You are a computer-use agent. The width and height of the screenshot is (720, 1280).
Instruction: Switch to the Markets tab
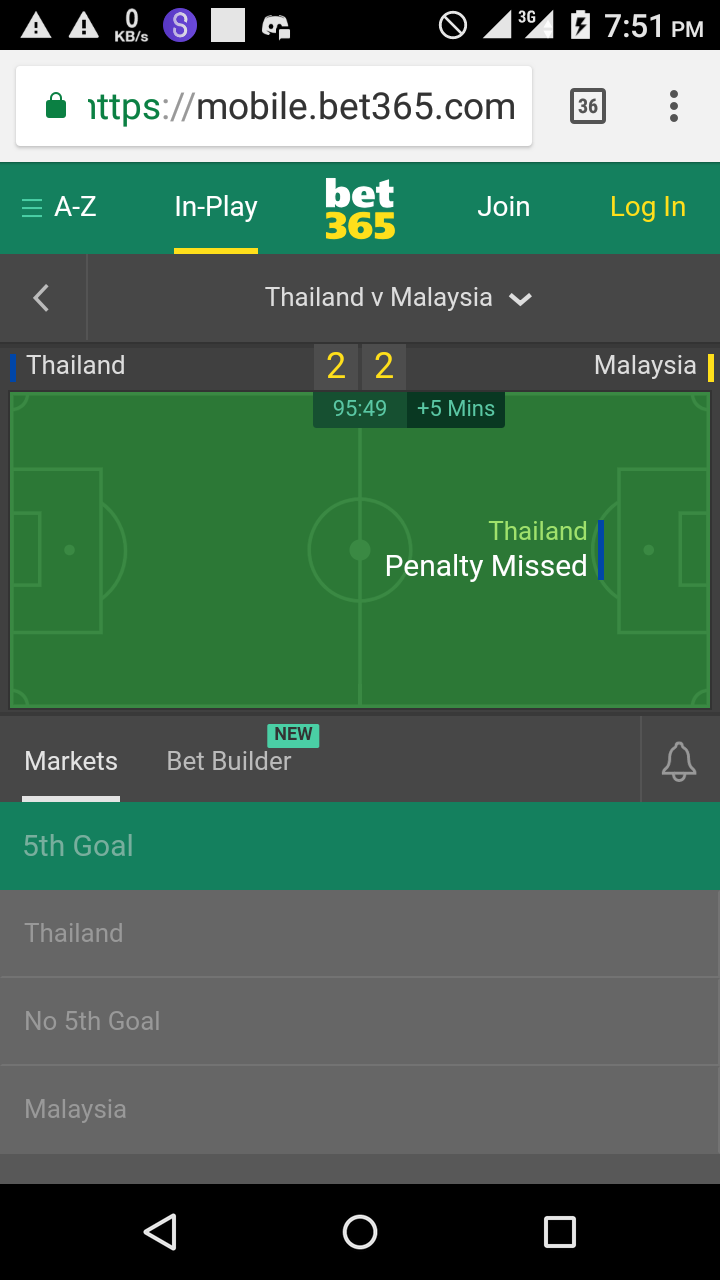coord(71,761)
